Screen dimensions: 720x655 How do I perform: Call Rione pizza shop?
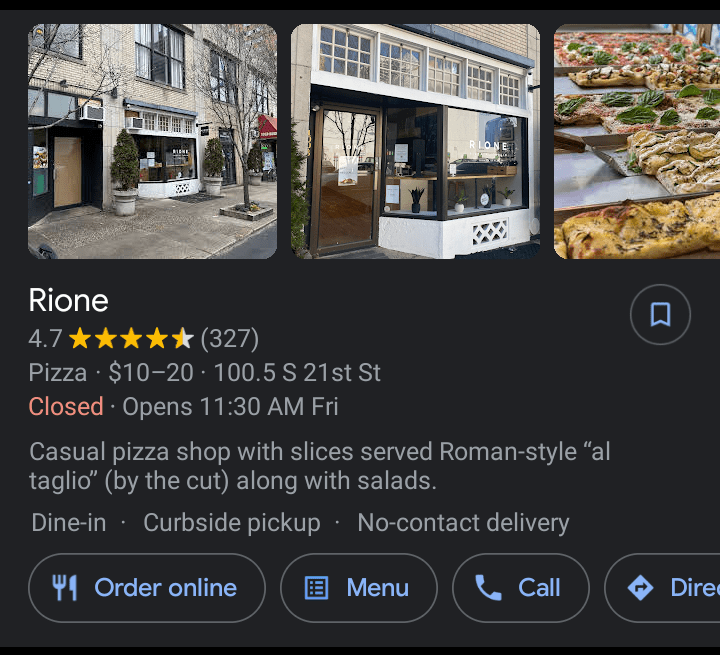520,588
